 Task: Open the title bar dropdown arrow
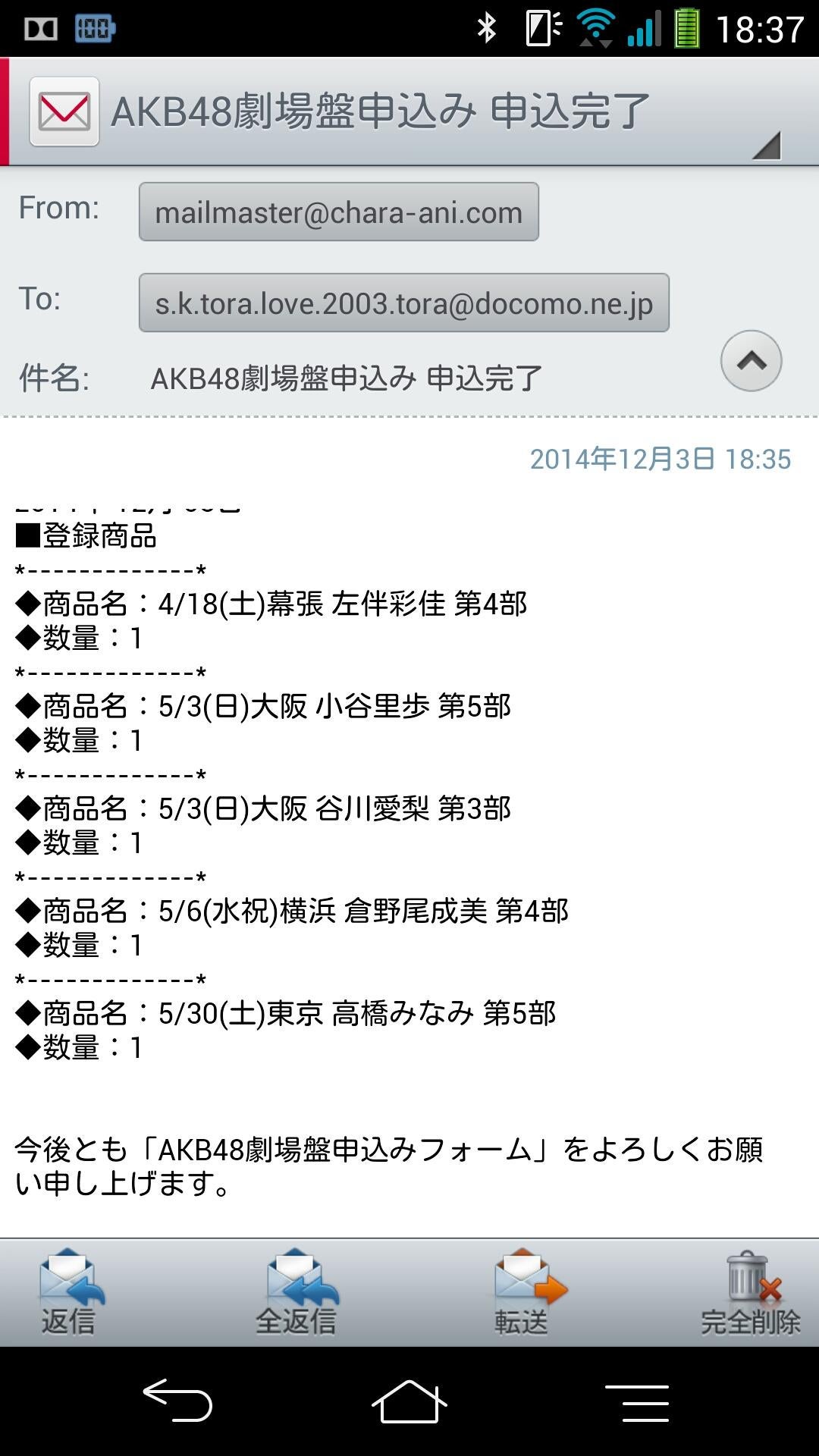(766, 145)
